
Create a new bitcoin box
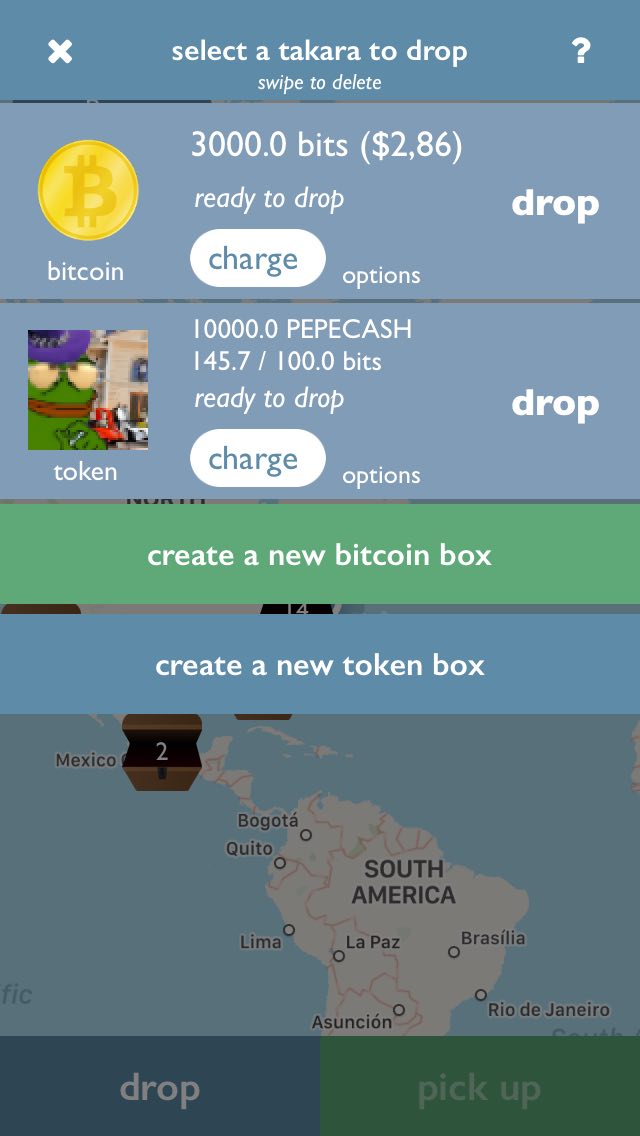point(320,555)
